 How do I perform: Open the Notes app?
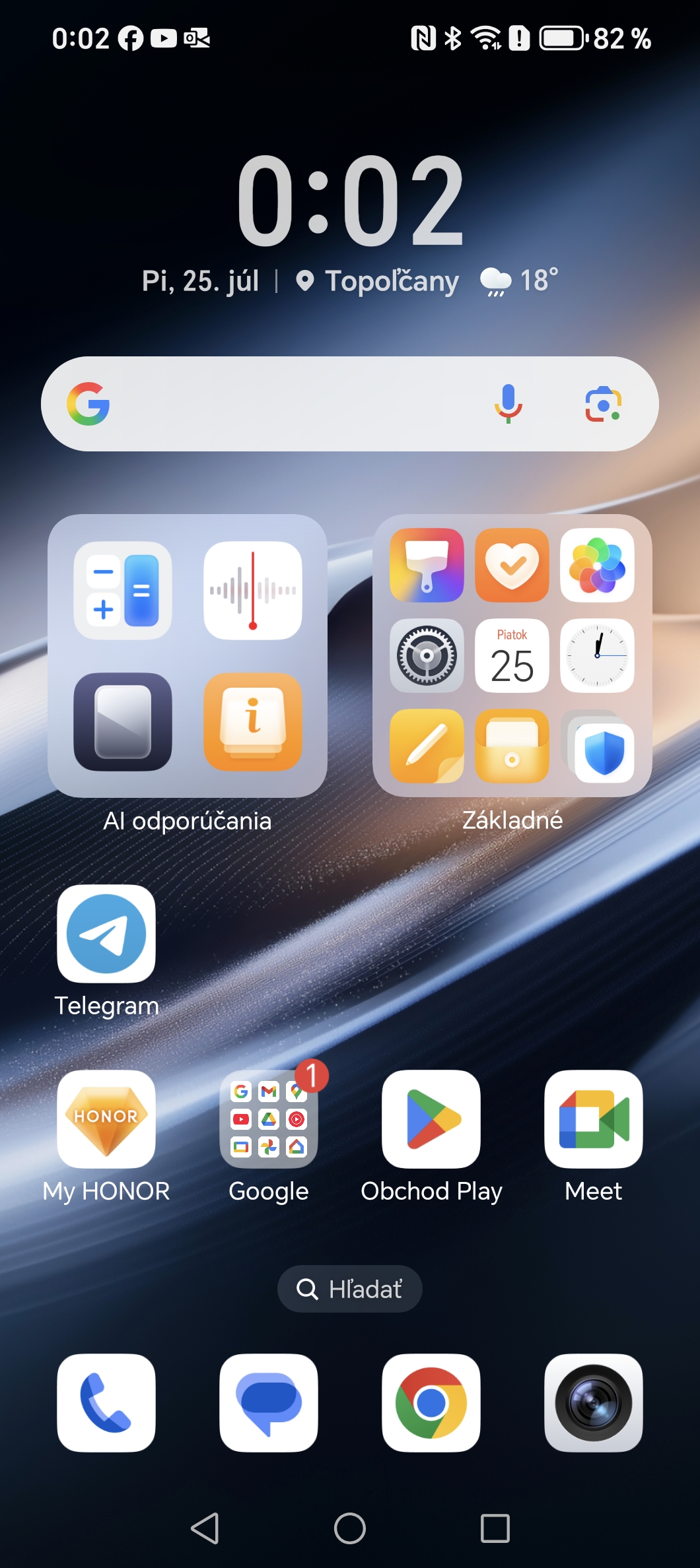427,746
